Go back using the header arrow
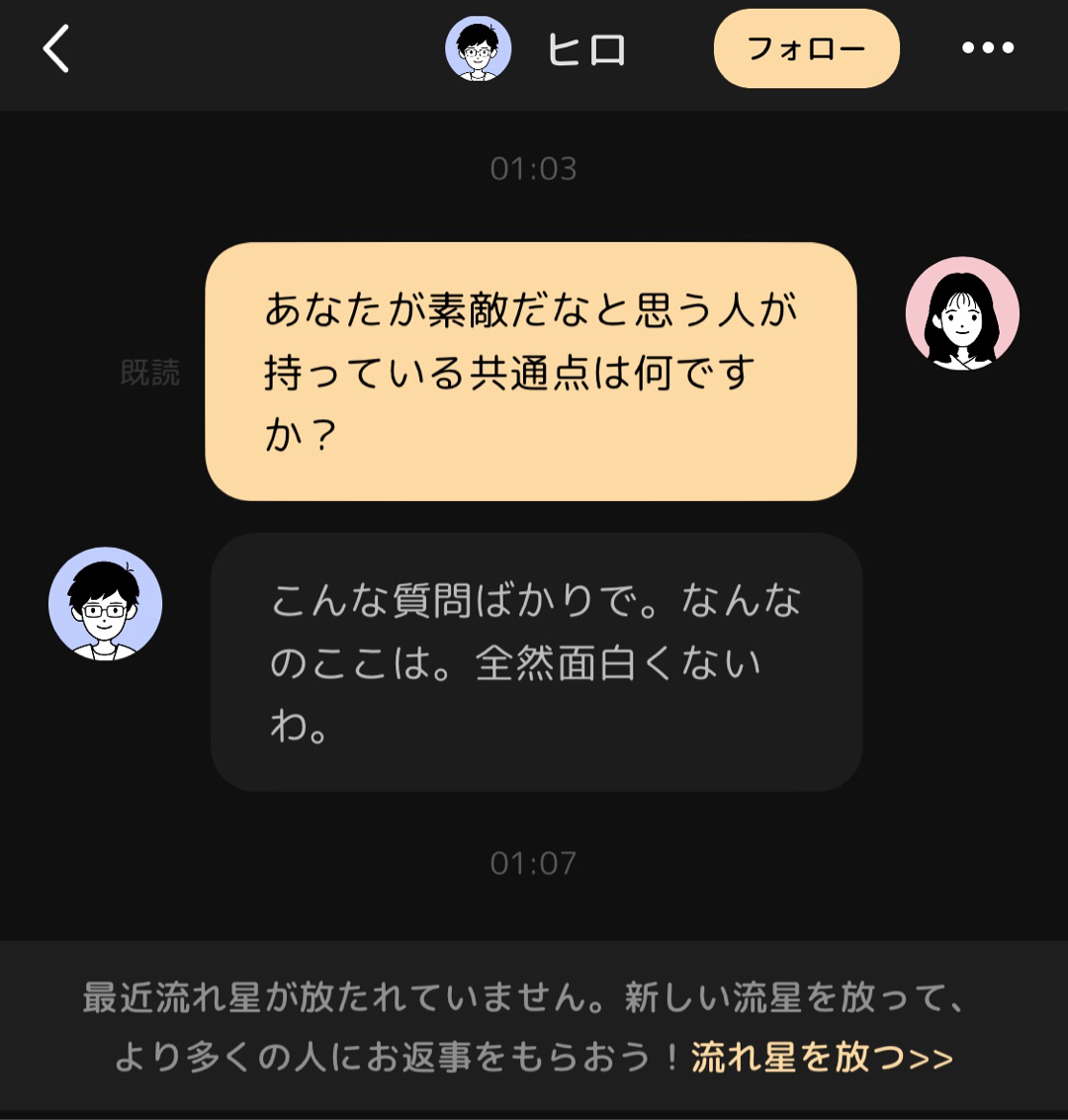Image resolution: width=1068 pixels, height=1120 pixels. tap(56, 48)
